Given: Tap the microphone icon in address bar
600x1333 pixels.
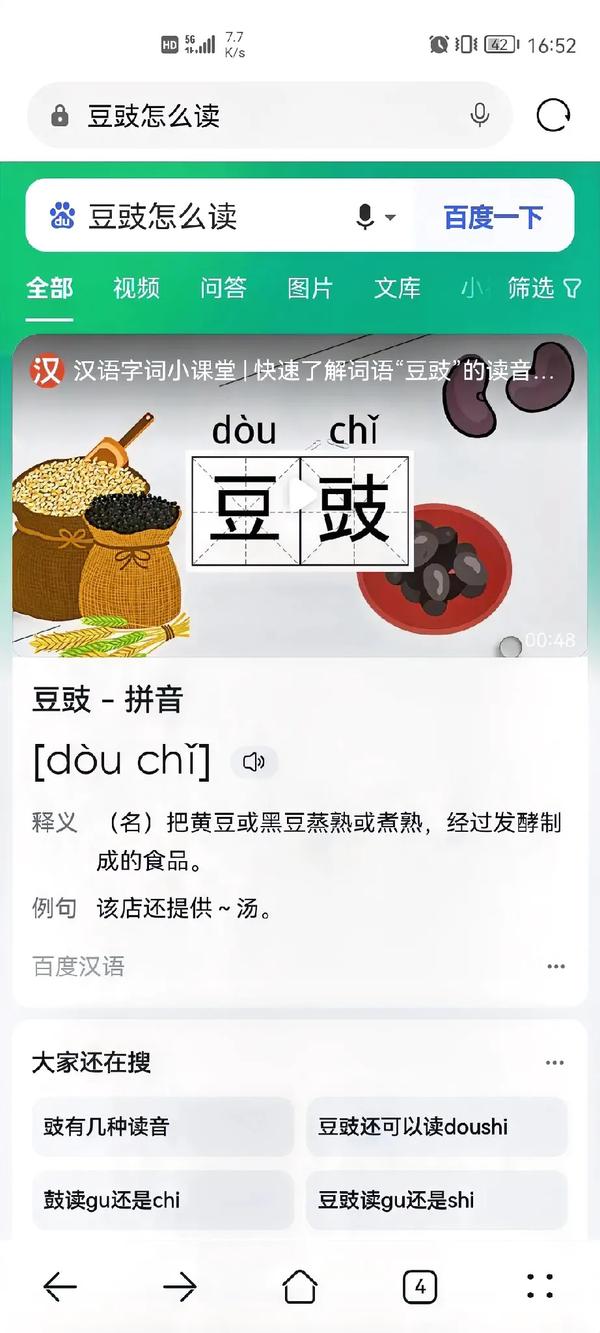Looking at the screenshot, I should 480,116.
